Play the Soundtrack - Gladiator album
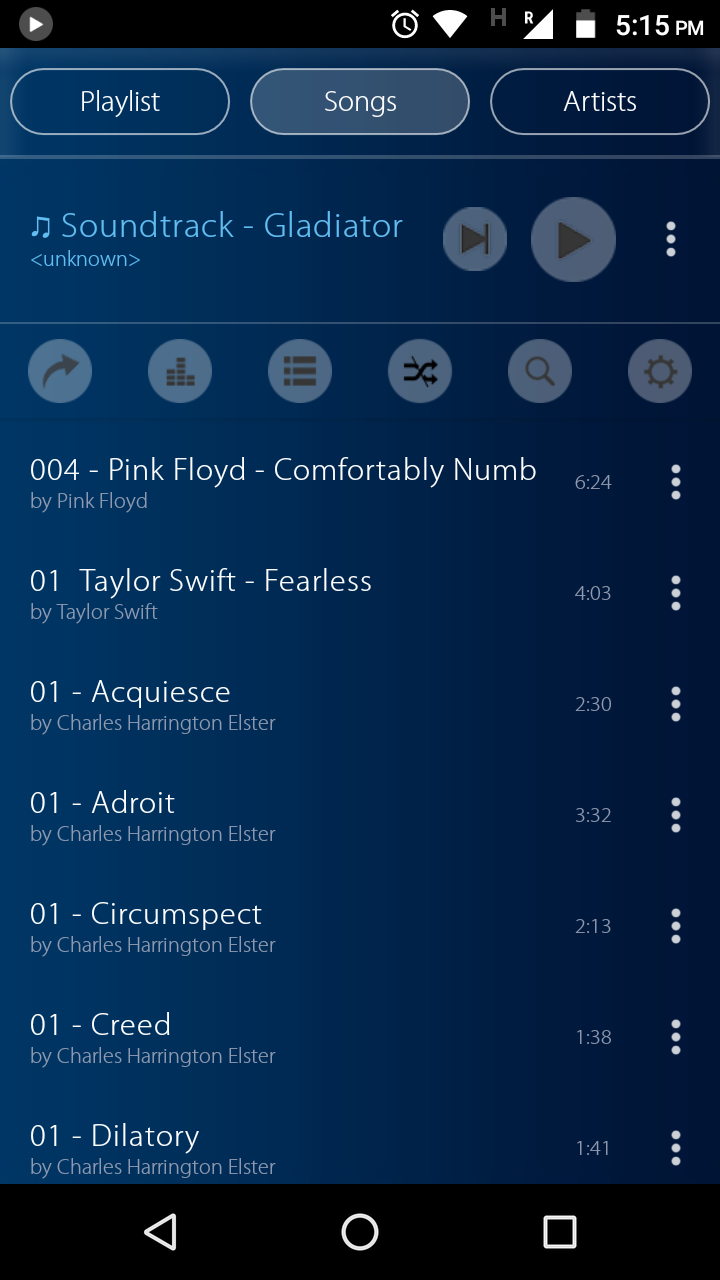720x1280 pixels. click(573, 239)
